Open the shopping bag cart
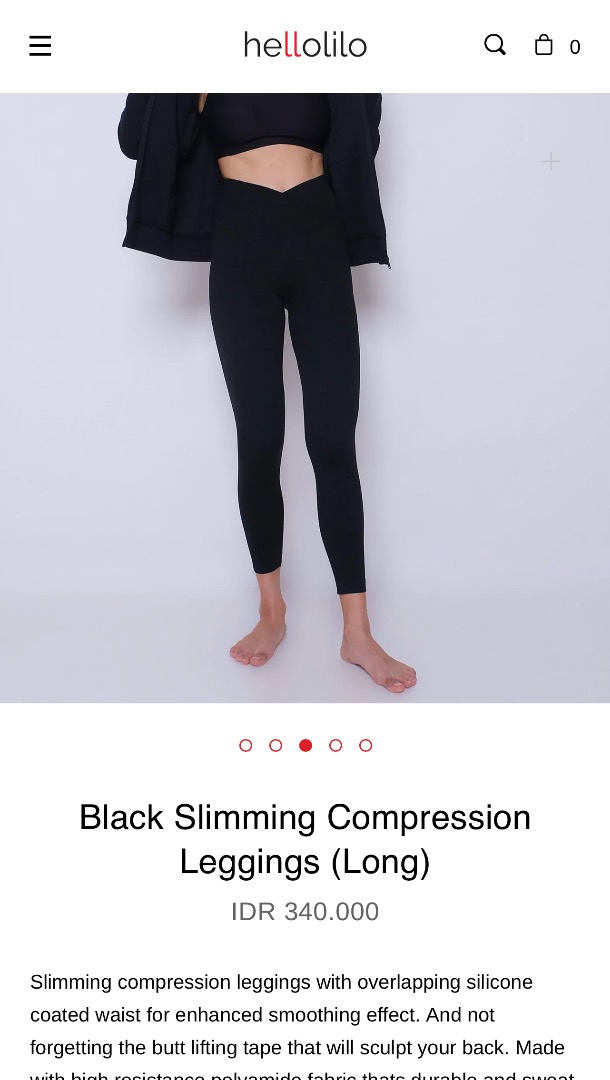The image size is (610, 1080). click(544, 45)
